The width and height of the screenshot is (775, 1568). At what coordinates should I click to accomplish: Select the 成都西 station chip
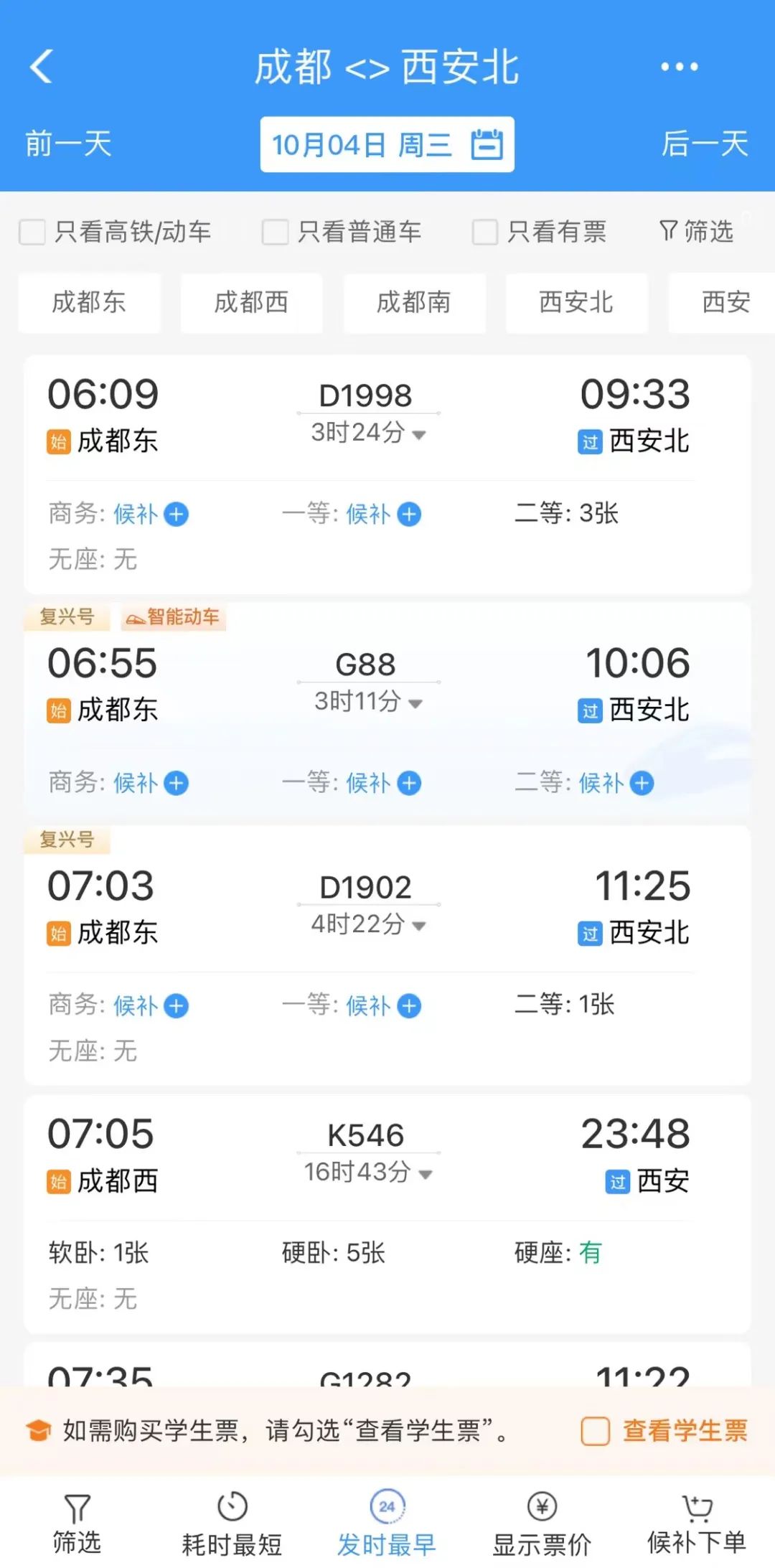pos(251,303)
